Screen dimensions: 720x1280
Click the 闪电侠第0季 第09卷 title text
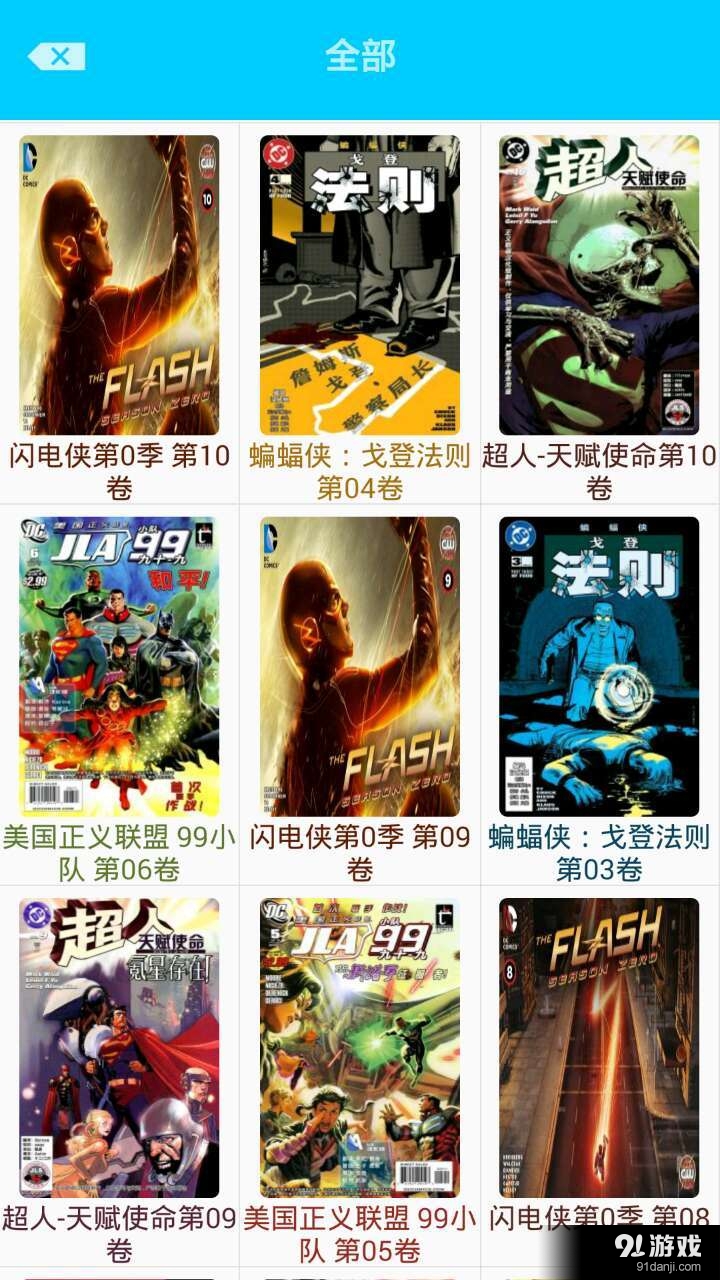(360, 853)
